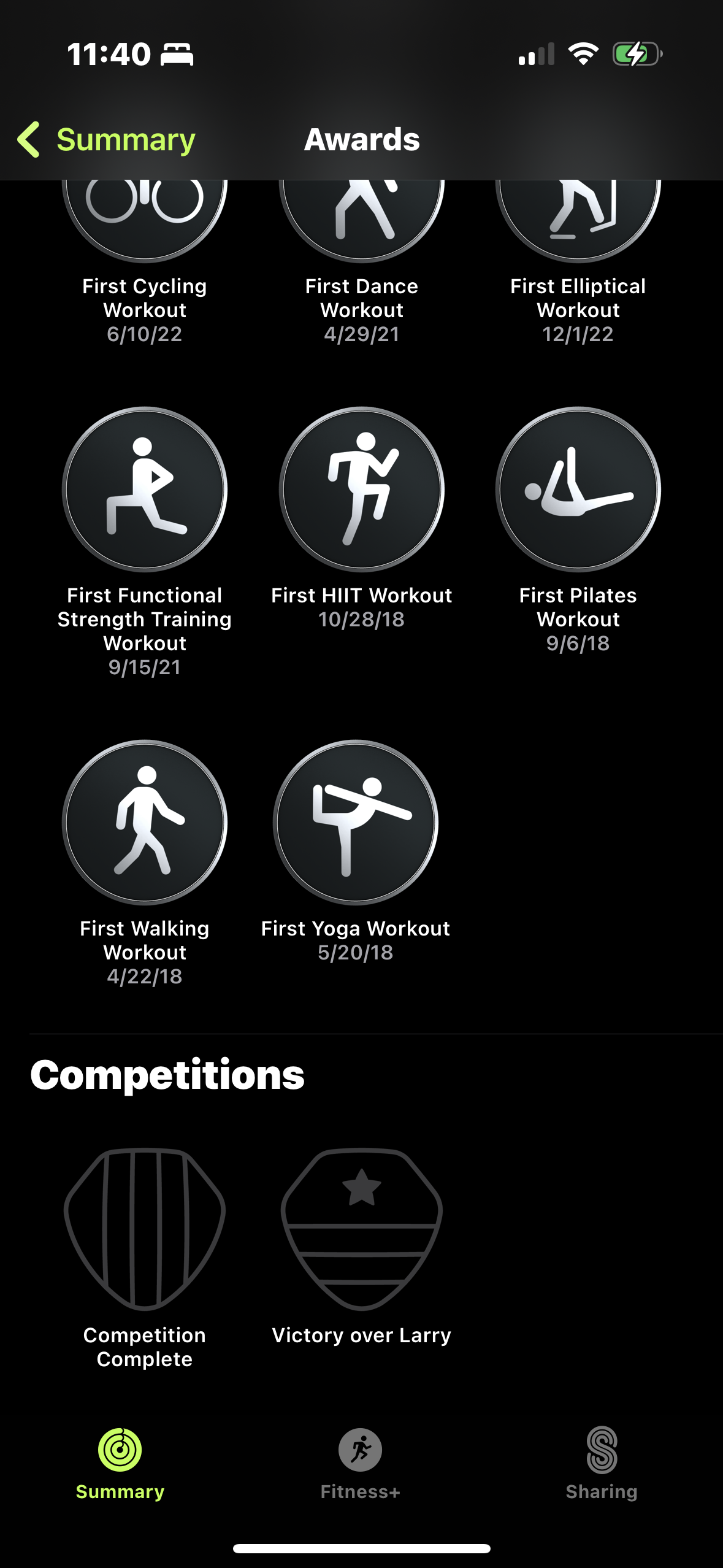View First HIIT Workout award

point(362,490)
